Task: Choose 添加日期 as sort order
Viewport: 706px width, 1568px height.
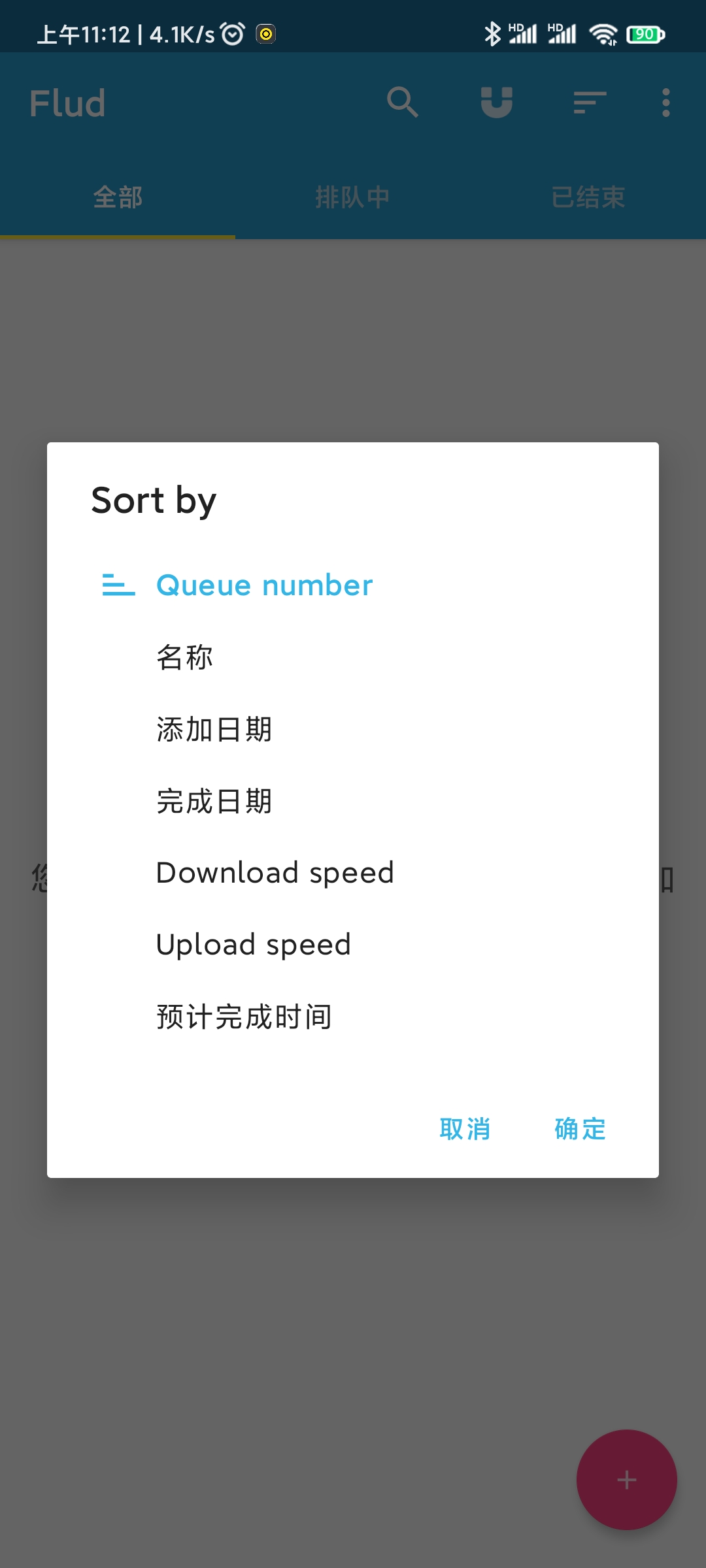Action: (214, 729)
